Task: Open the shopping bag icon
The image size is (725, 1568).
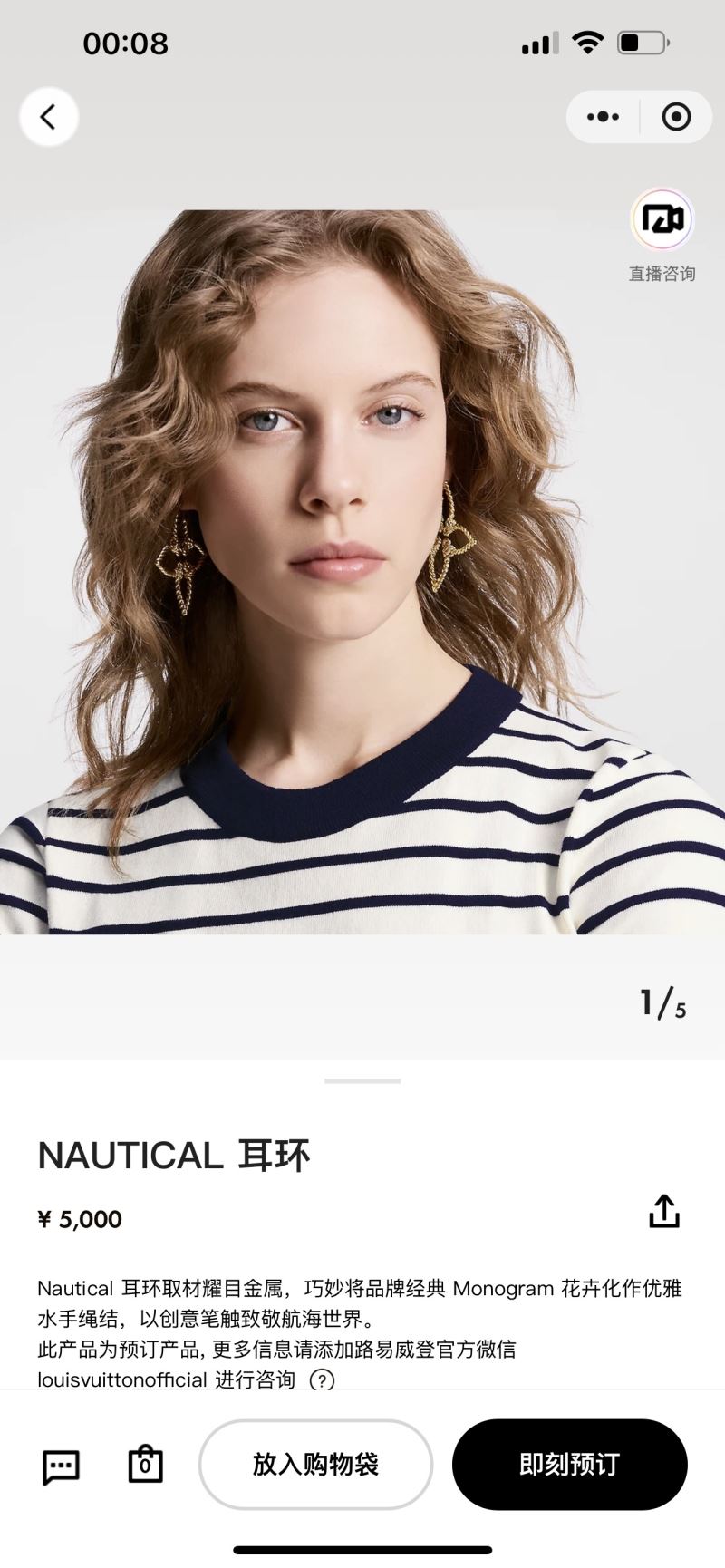Action: [145, 1465]
